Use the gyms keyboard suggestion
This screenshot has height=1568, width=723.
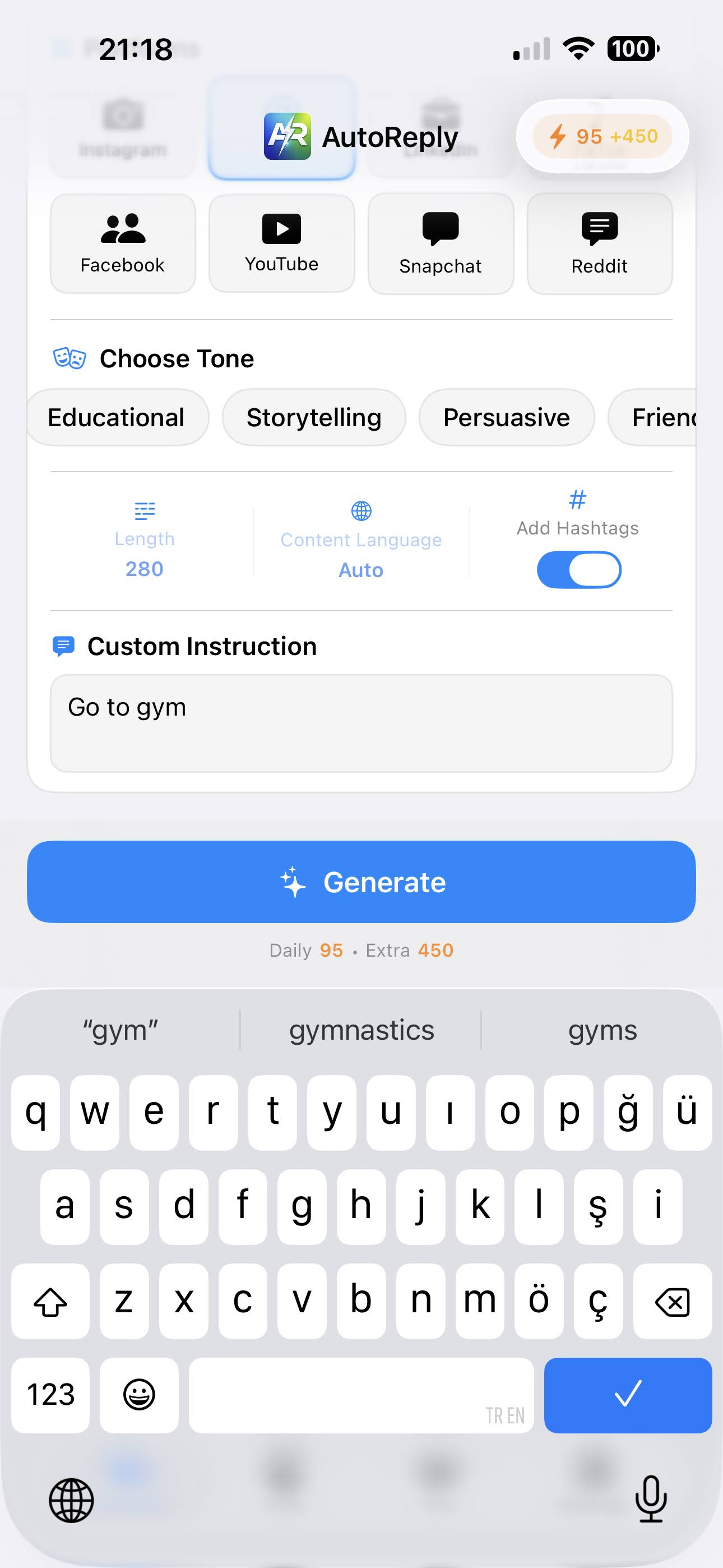(602, 1030)
